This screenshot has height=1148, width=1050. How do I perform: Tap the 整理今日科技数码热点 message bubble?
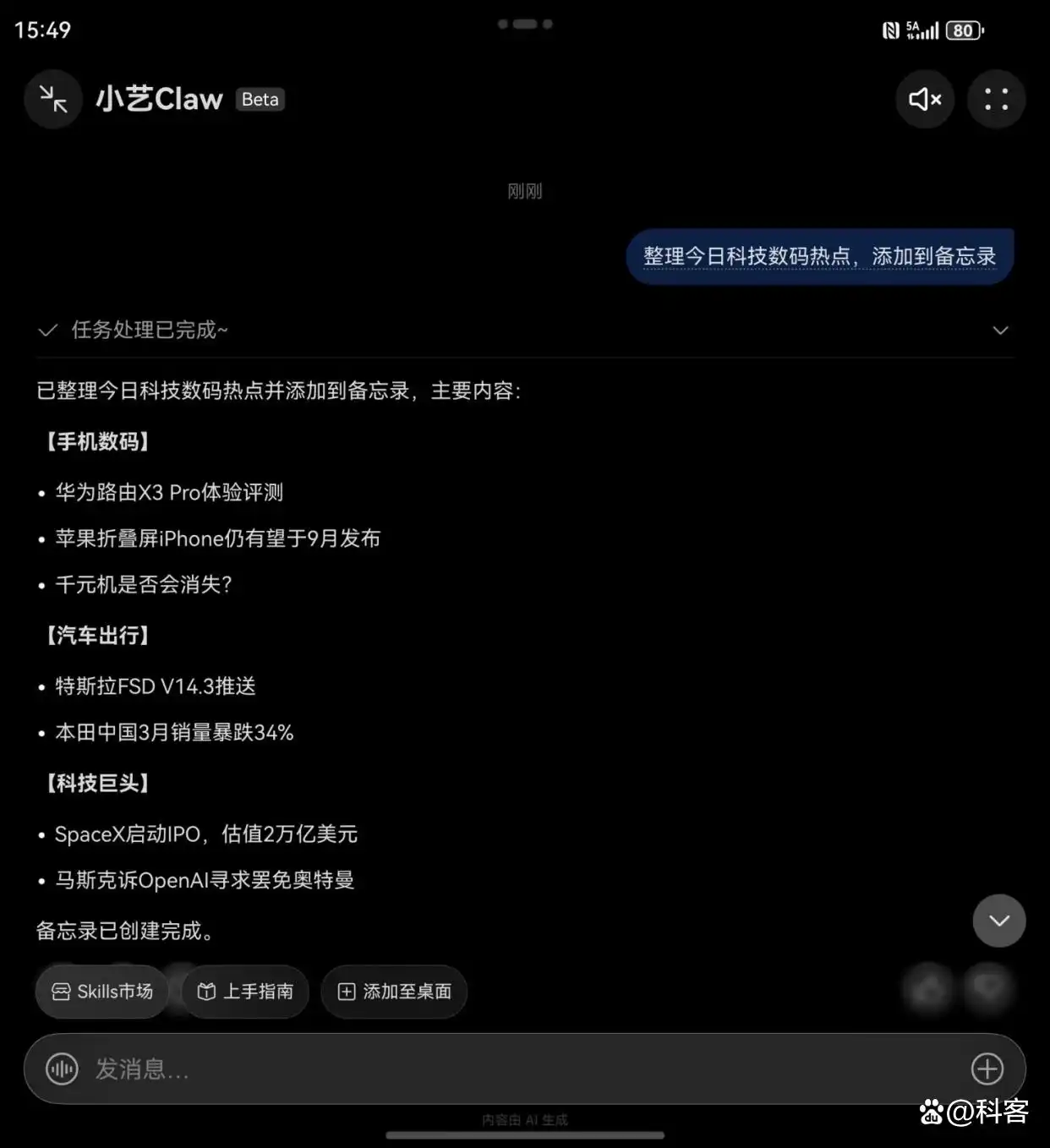818,256
